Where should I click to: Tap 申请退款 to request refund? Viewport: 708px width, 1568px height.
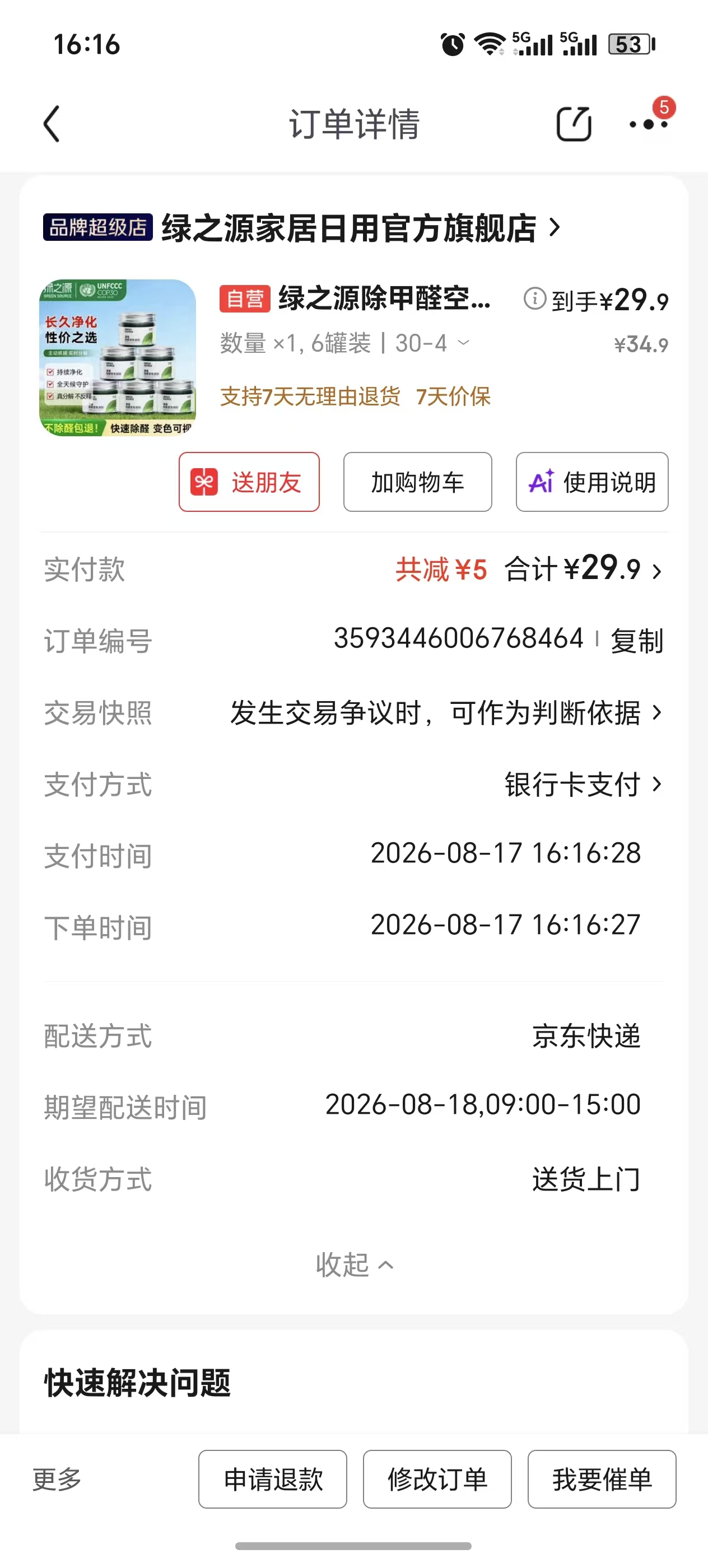pyautogui.click(x=273, y=1479)
